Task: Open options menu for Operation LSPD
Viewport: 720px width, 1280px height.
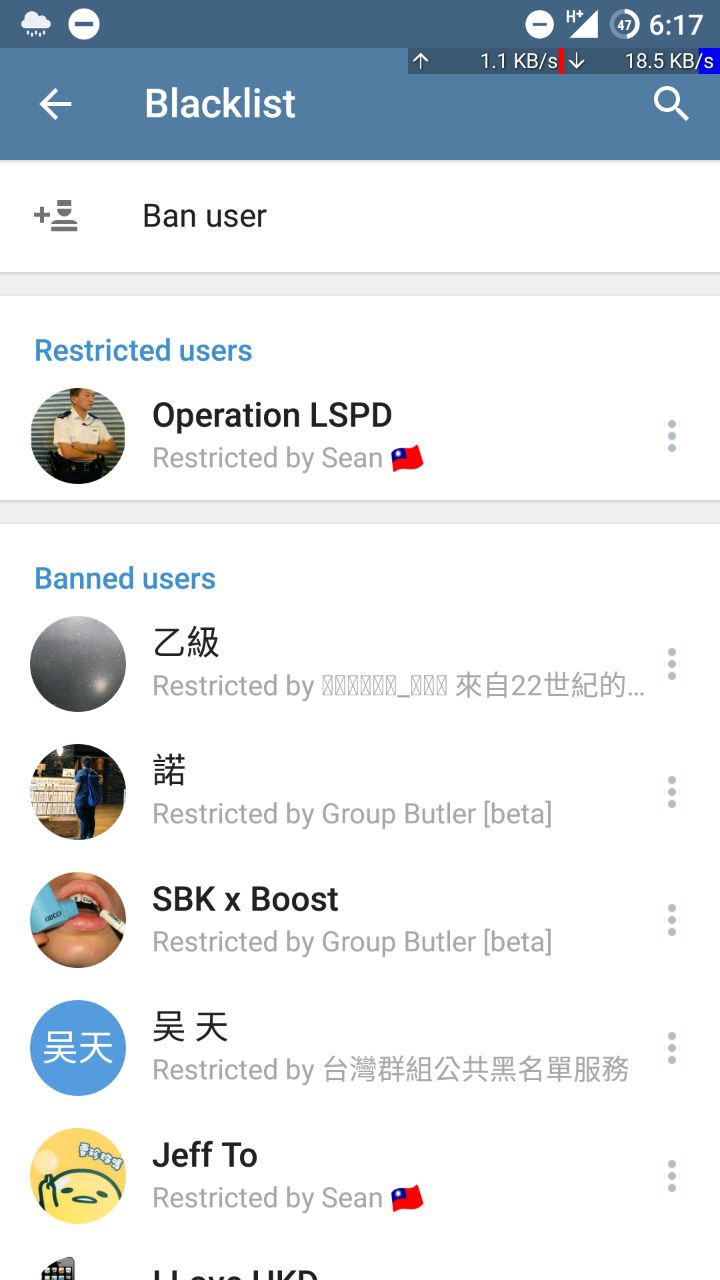Action: [x=671, y=436]
